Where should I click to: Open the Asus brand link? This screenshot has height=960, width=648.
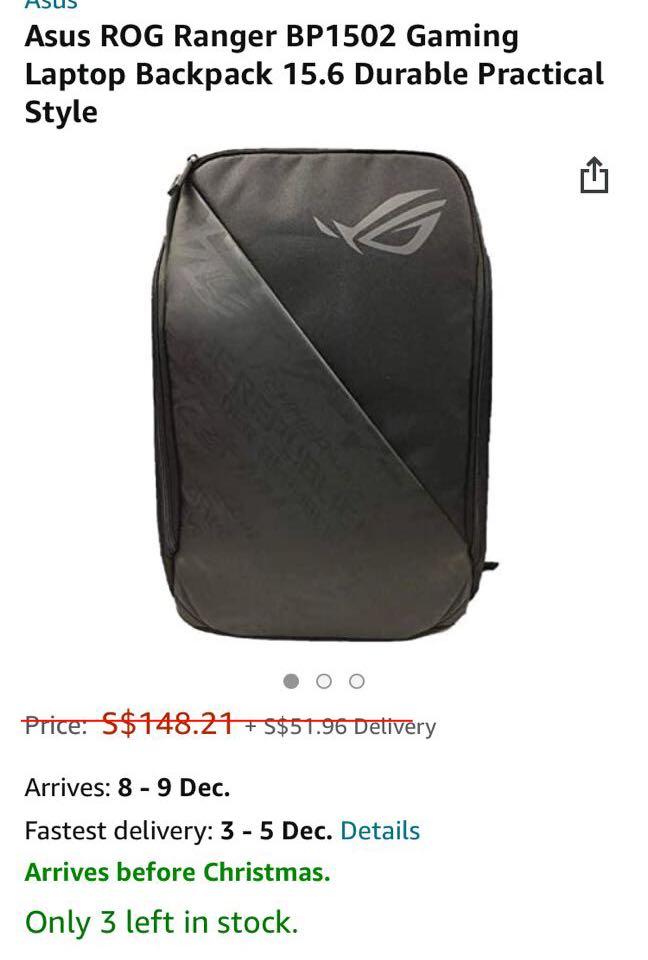tap(52, 5)
